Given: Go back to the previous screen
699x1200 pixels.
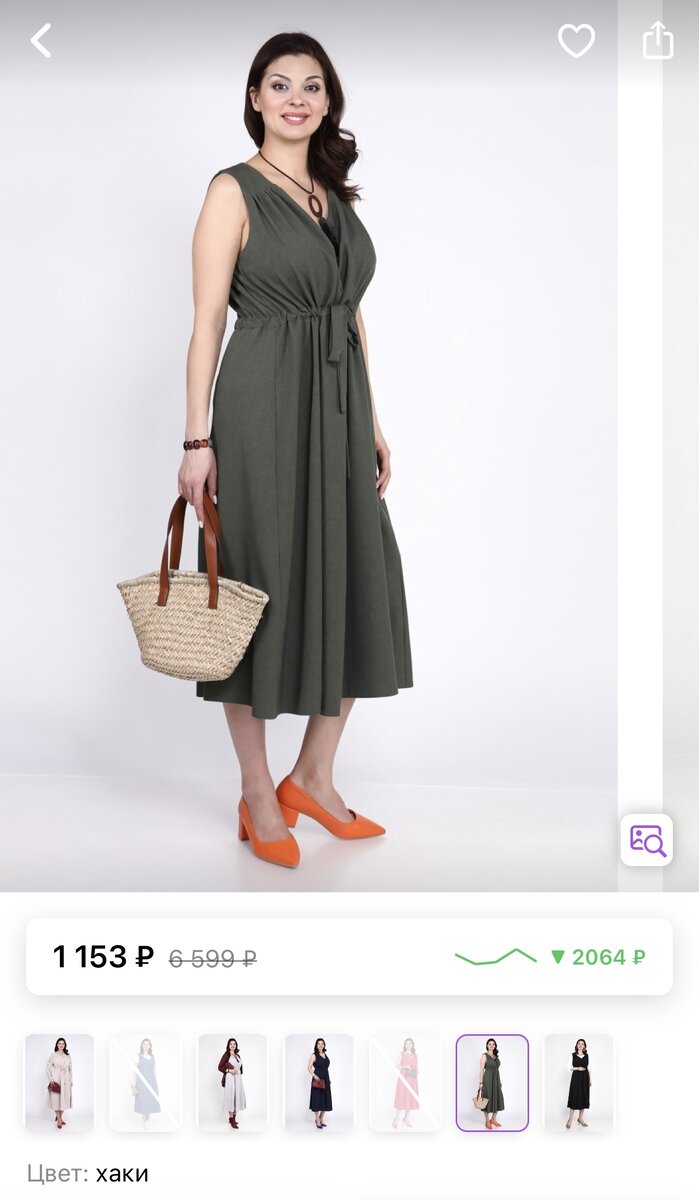Looking at the screenshot, I should [41, 41].
